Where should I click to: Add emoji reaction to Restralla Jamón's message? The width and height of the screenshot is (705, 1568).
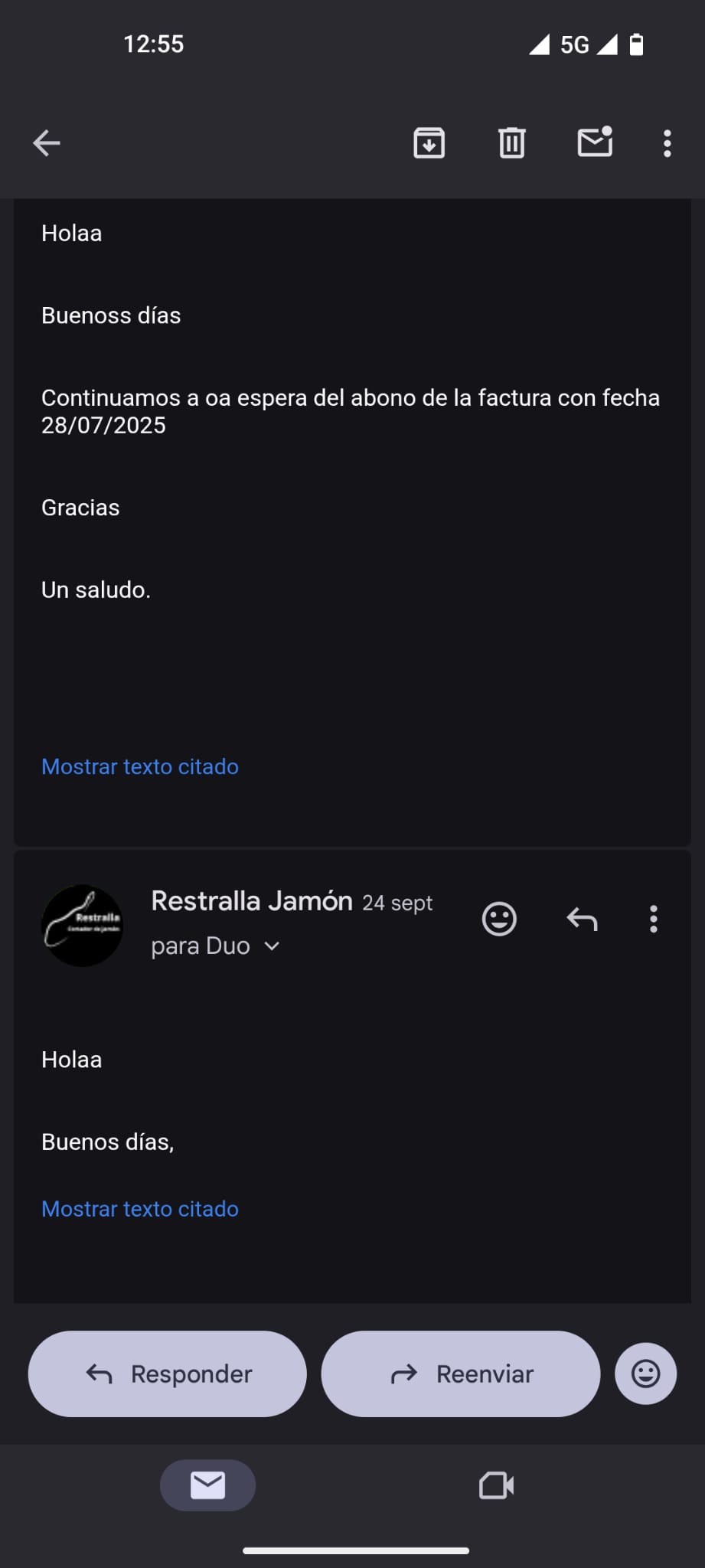pyautogui.click(x=499, y=919)
